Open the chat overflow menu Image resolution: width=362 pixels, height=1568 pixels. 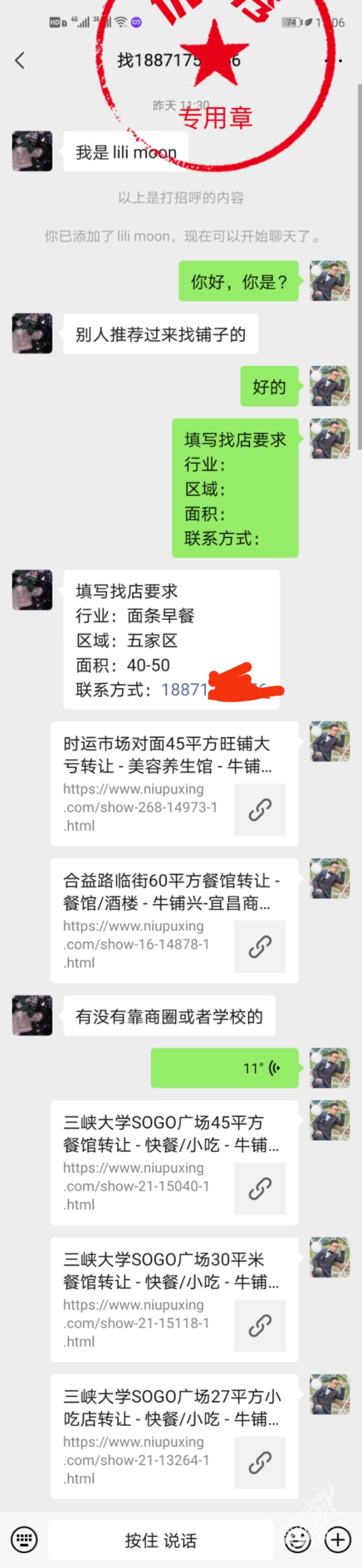coord(335,60)
